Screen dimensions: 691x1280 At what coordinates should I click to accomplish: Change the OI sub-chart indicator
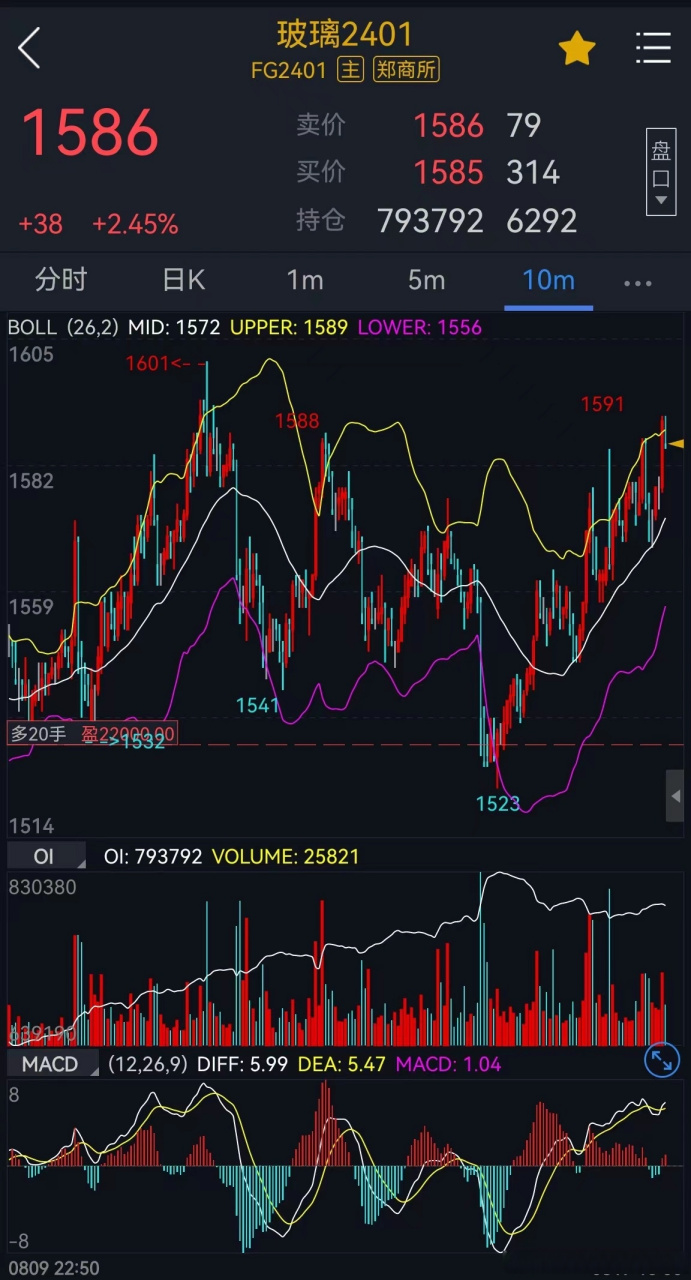point(45,857)
